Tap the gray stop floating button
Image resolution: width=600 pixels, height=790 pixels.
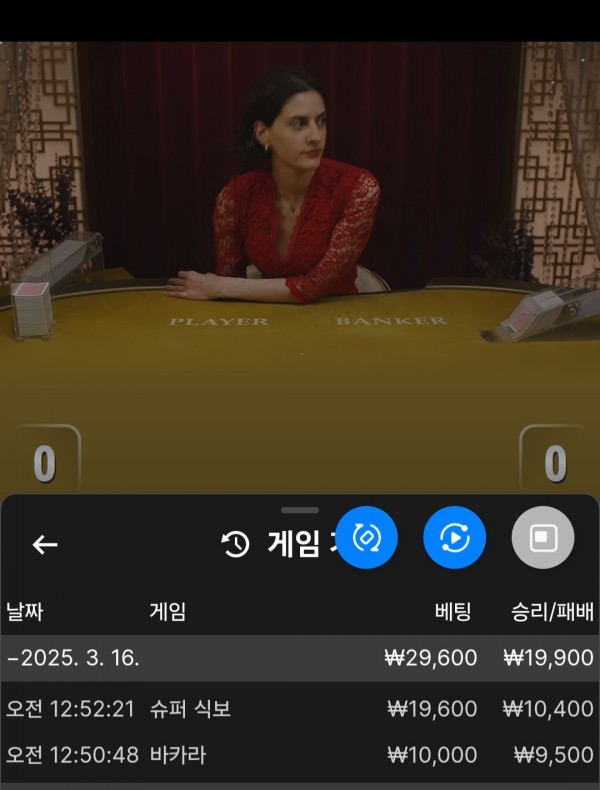[542, 539]
